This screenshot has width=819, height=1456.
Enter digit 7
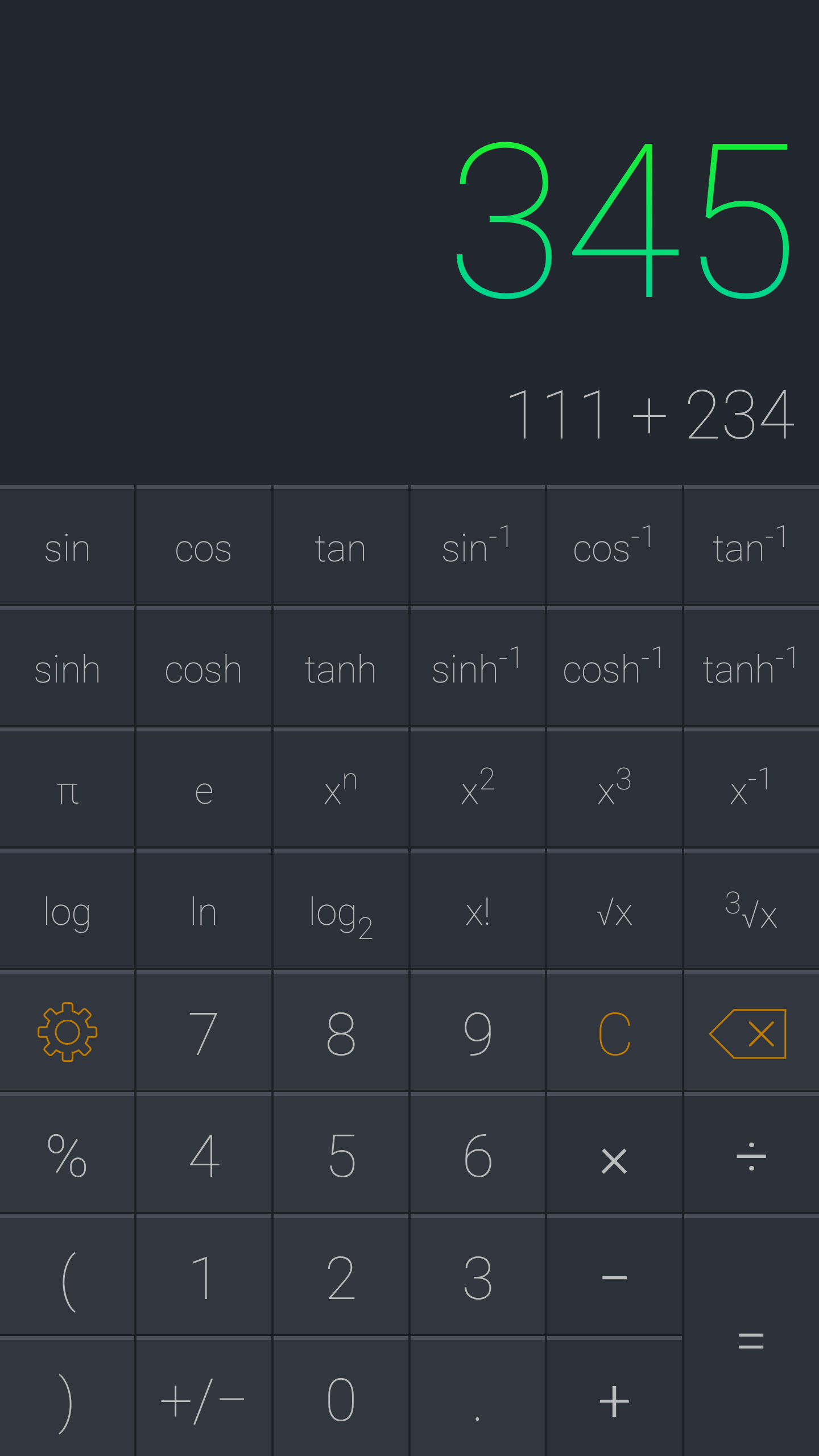click(204, 1031)
